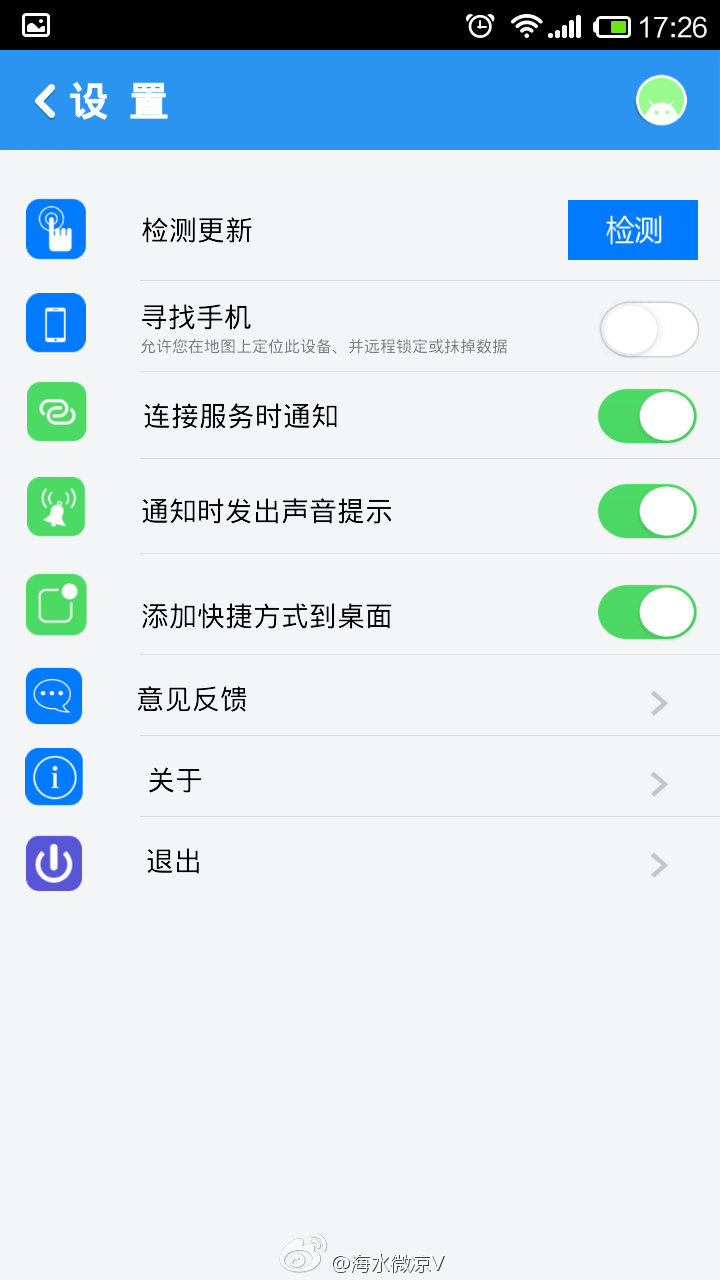Toggle off 添加快捷方式到桌面
This screenshot has height=1280, width=720.
tap(647, 612)
